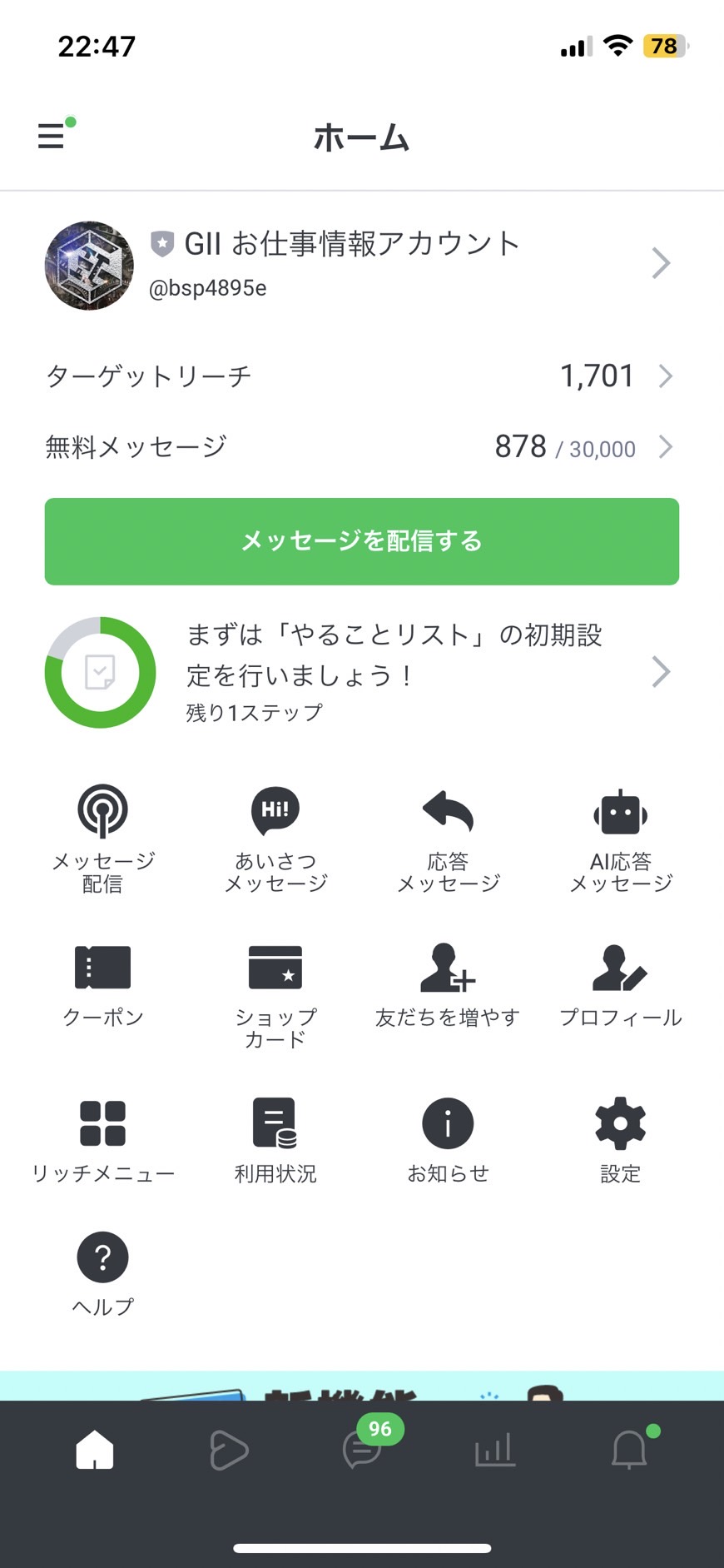The height and width of the screenshot is (1568, 724).
Task: Open the hamburger menu
Action: pyautogui.click(x=52, y=136)
